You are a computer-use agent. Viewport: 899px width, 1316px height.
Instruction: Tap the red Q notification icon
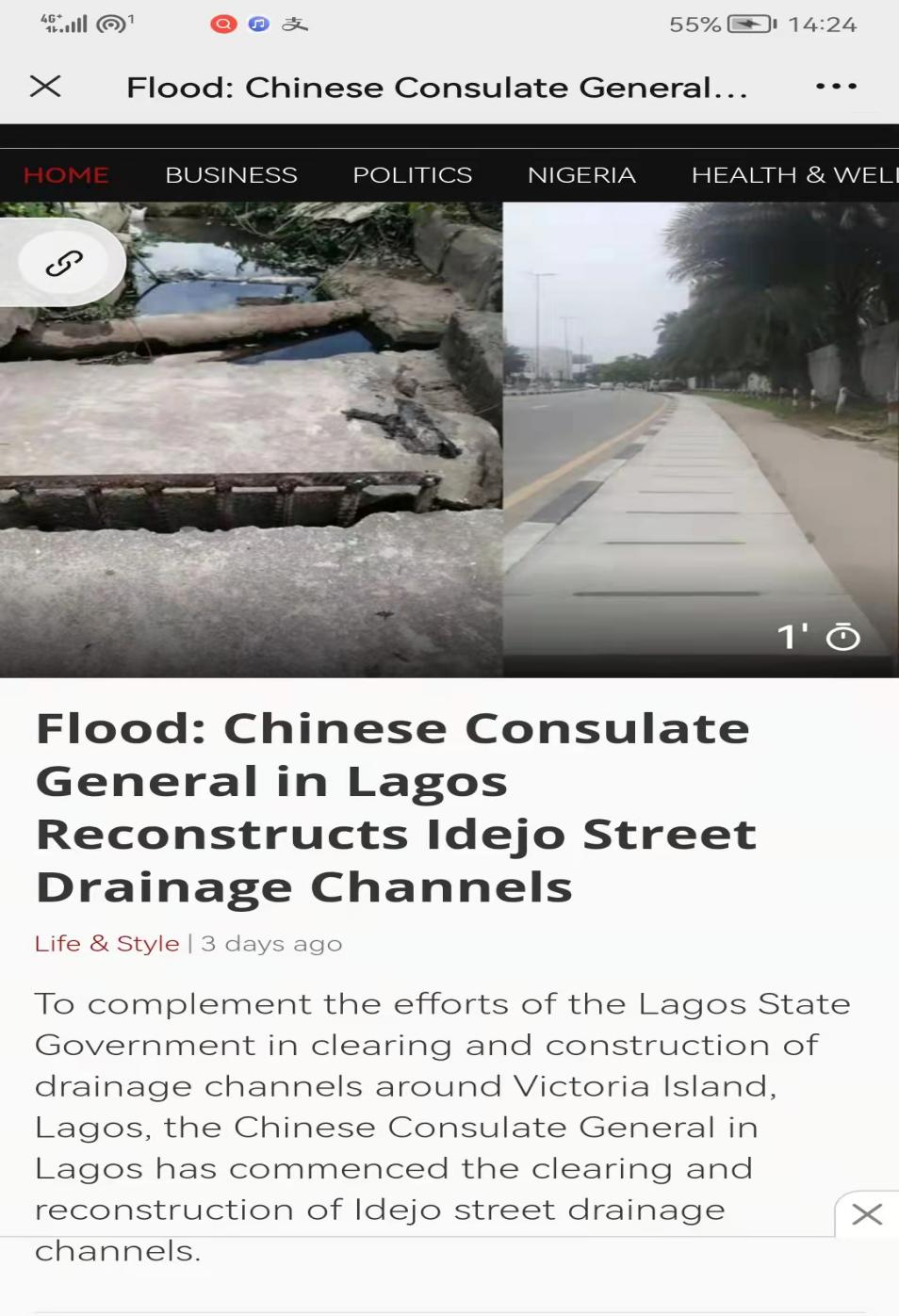(222, 24)
